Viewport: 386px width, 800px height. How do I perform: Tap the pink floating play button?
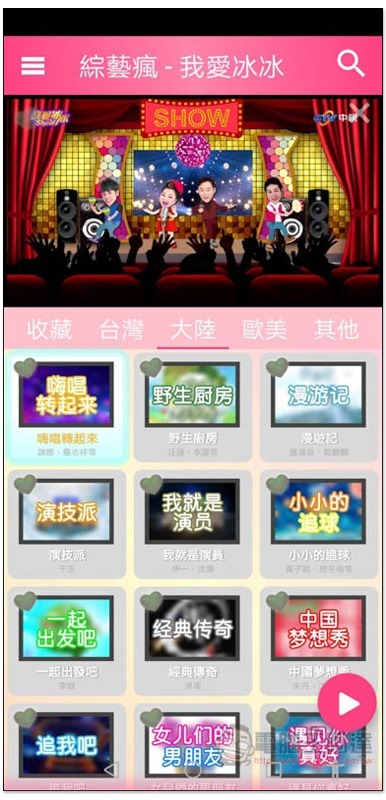coord(347,703)
